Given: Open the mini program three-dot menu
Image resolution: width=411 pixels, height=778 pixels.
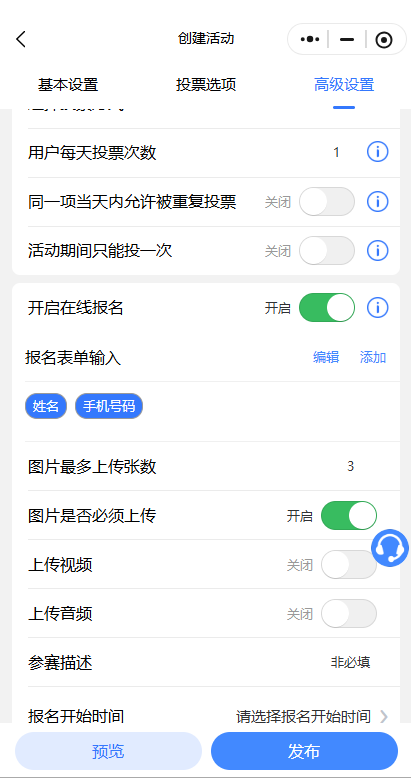Looking at the screenshot, I should pyautogui.click(x=310, y=39).
